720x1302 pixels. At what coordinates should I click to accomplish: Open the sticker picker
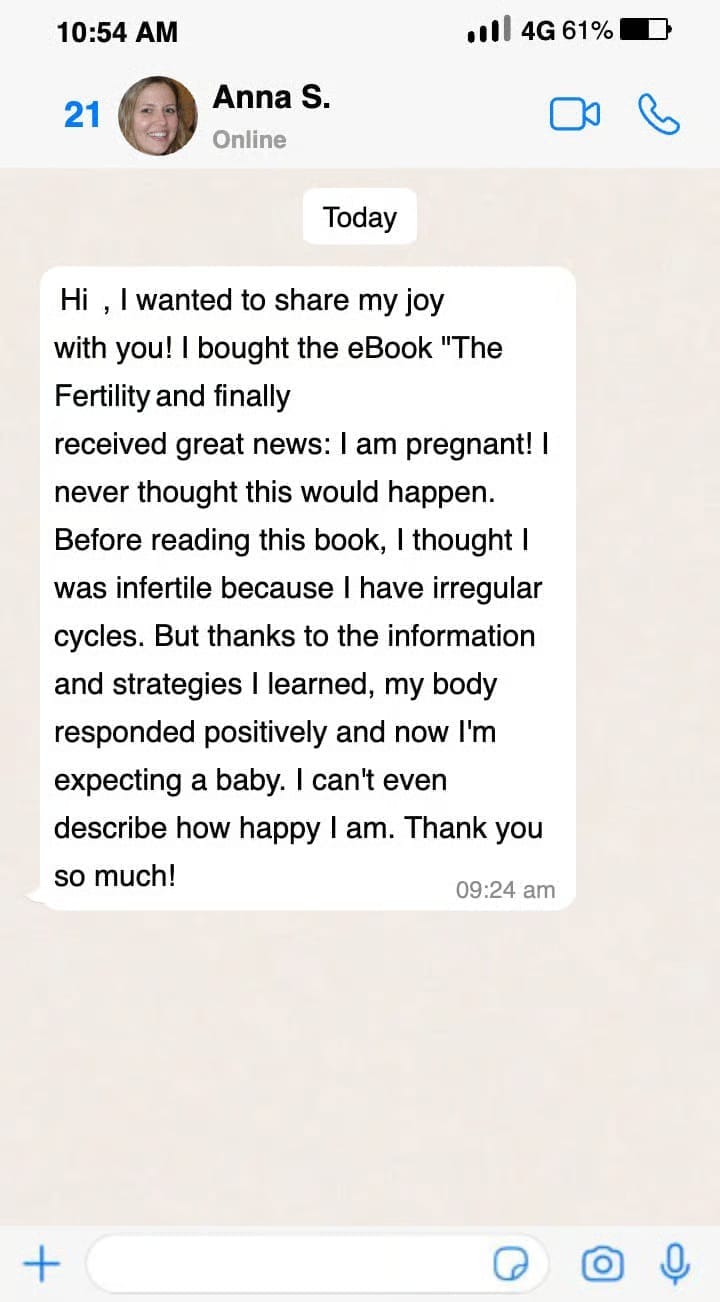point(511,1265)
